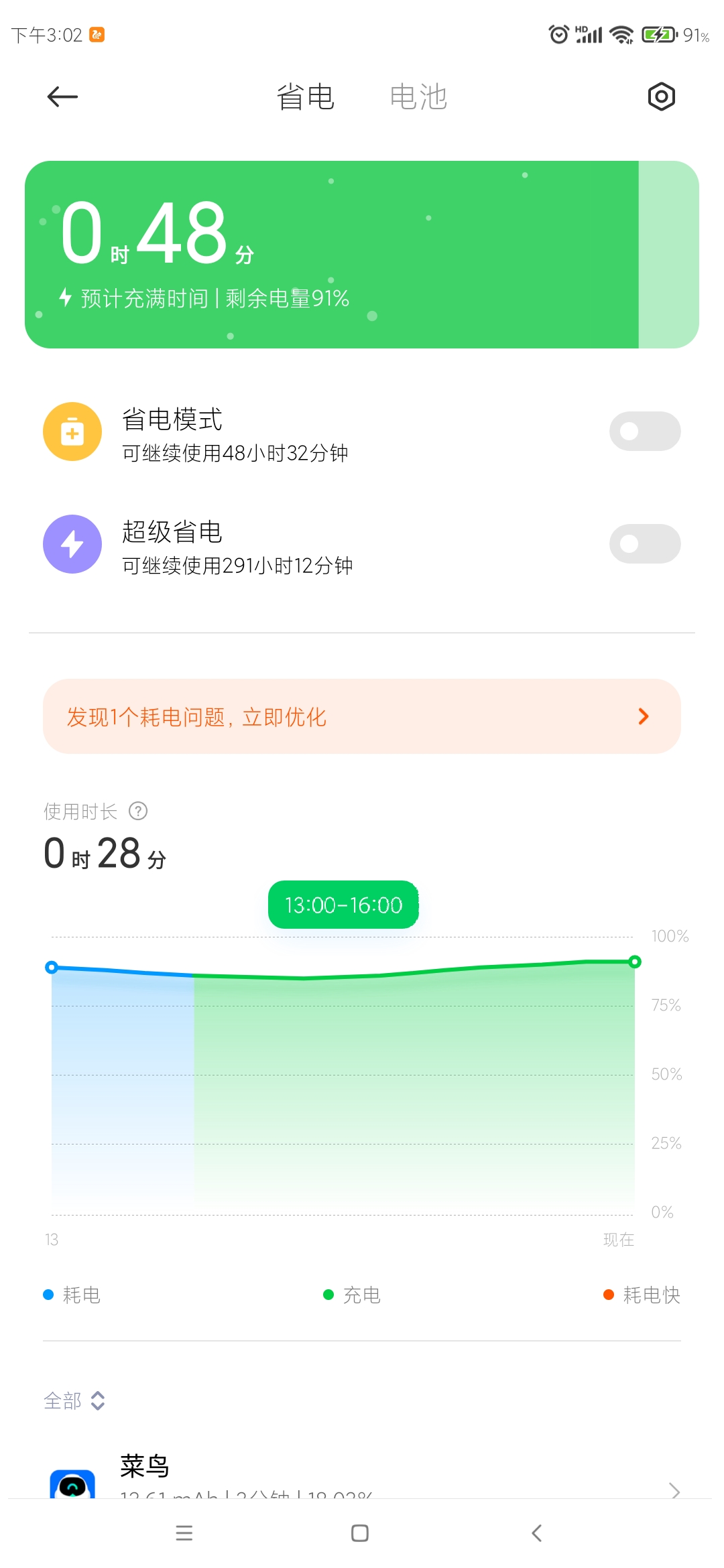Enable the 省电模式 switch

pyautogui.click(x=645, y=431)
